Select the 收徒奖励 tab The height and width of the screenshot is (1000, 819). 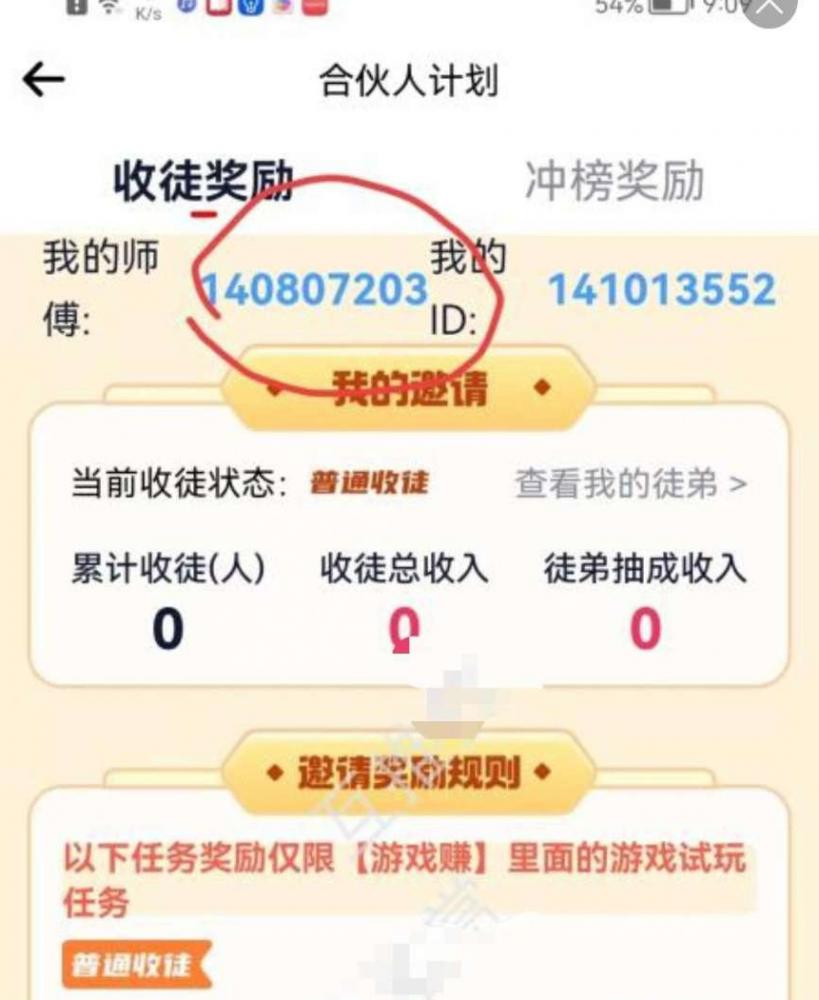[x=203, y=182]
